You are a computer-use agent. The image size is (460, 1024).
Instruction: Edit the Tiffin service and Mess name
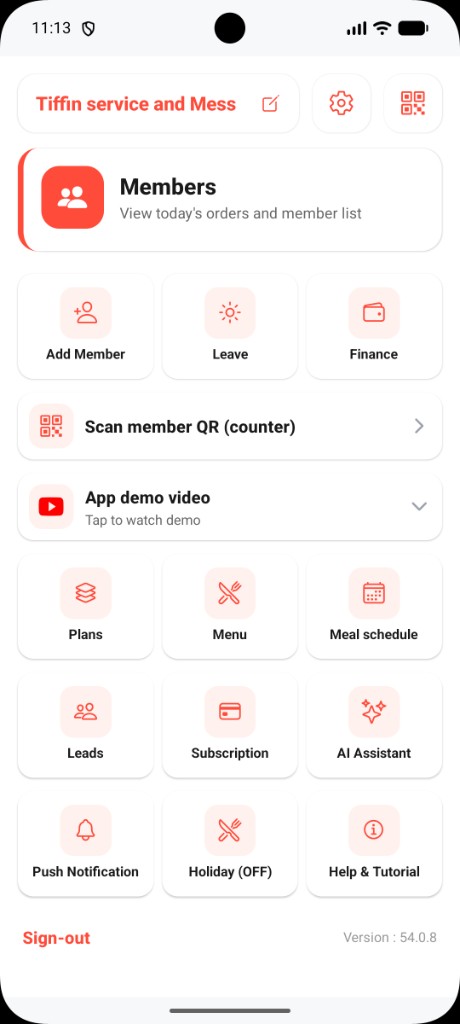(x=270, y=104)
